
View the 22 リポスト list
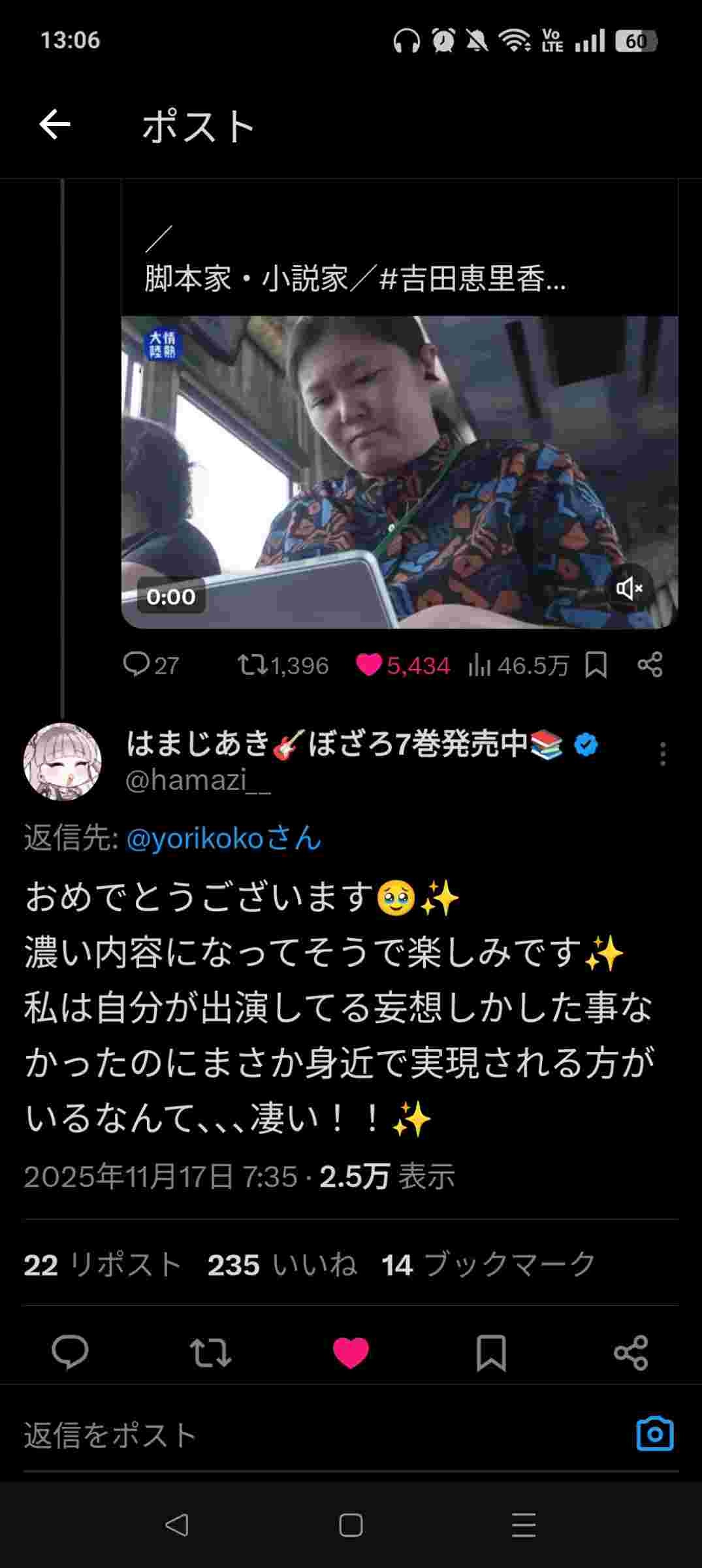tap(103, 1264)
